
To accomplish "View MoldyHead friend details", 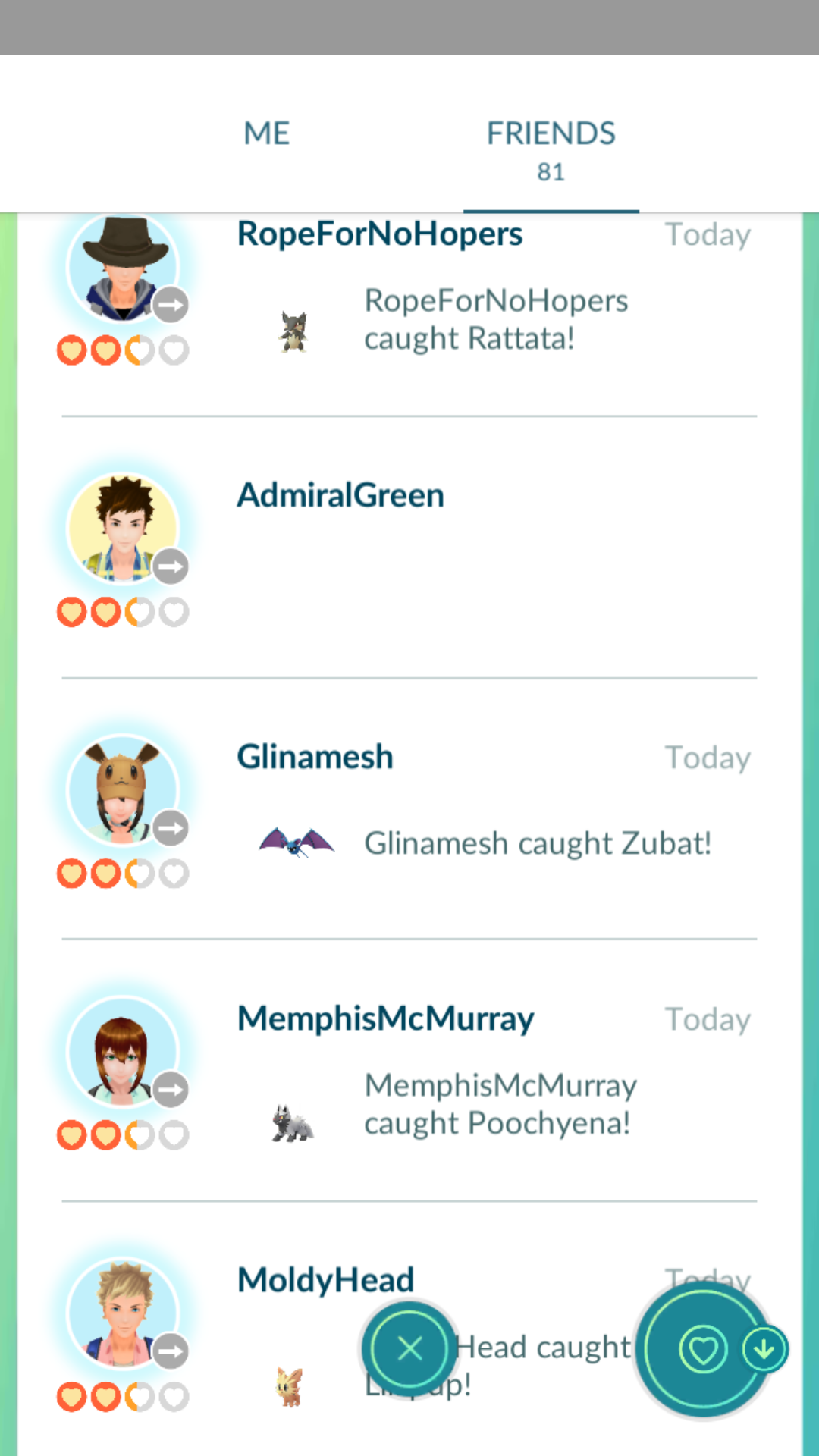I will click(x=325, y=1281).
